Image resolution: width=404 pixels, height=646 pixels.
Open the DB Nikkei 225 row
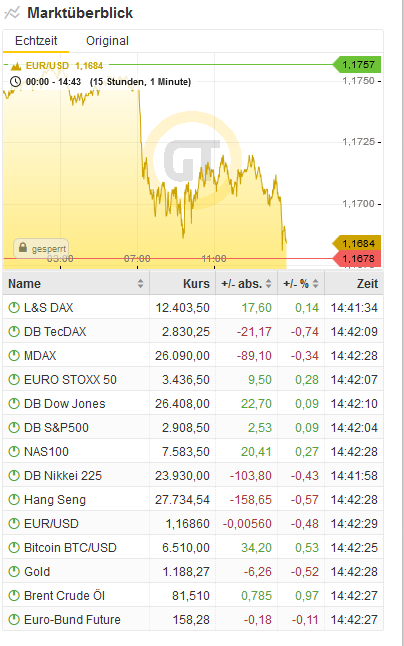pyautogui.click(x=193, y=475)
